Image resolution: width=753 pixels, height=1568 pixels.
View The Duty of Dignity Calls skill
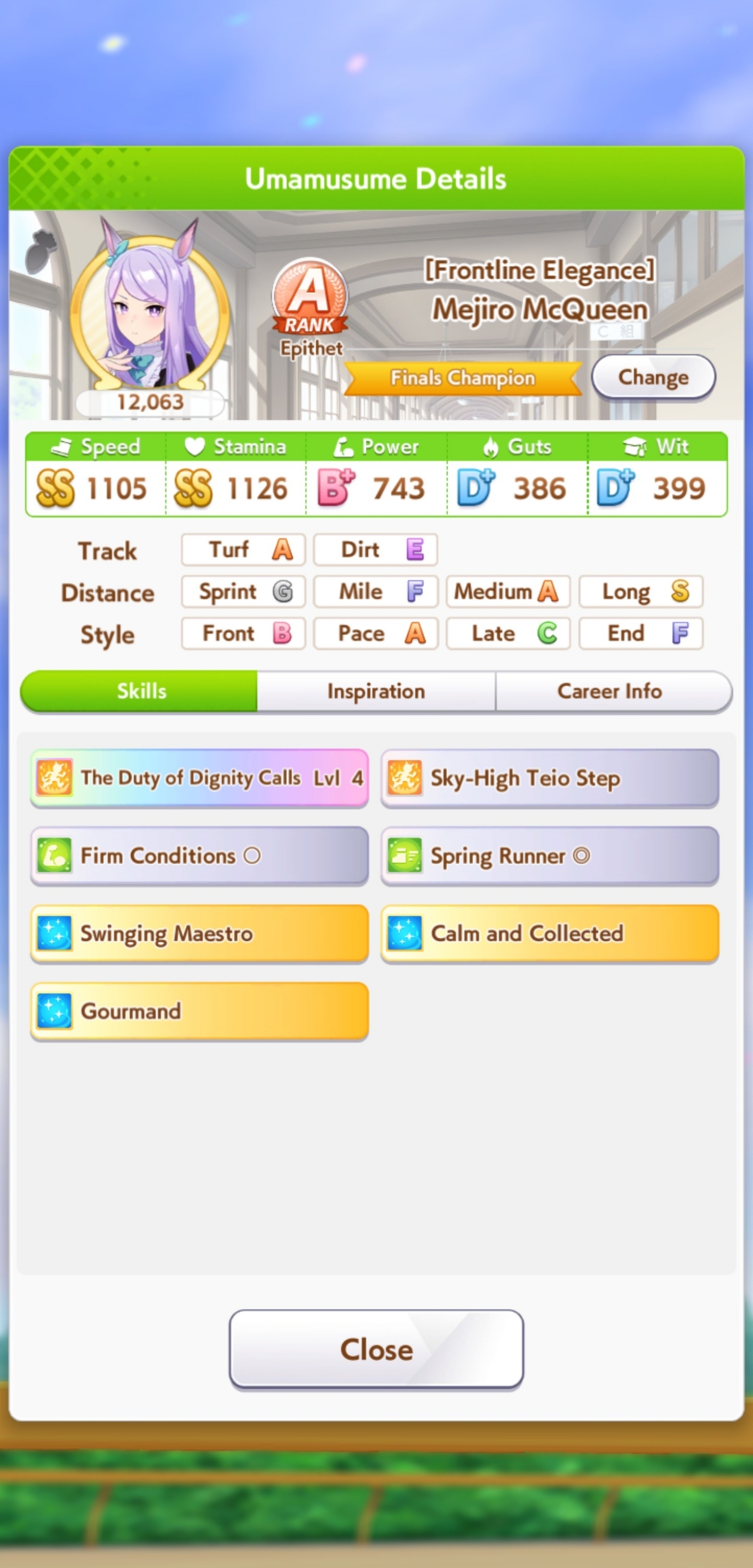tap(199, 778)
